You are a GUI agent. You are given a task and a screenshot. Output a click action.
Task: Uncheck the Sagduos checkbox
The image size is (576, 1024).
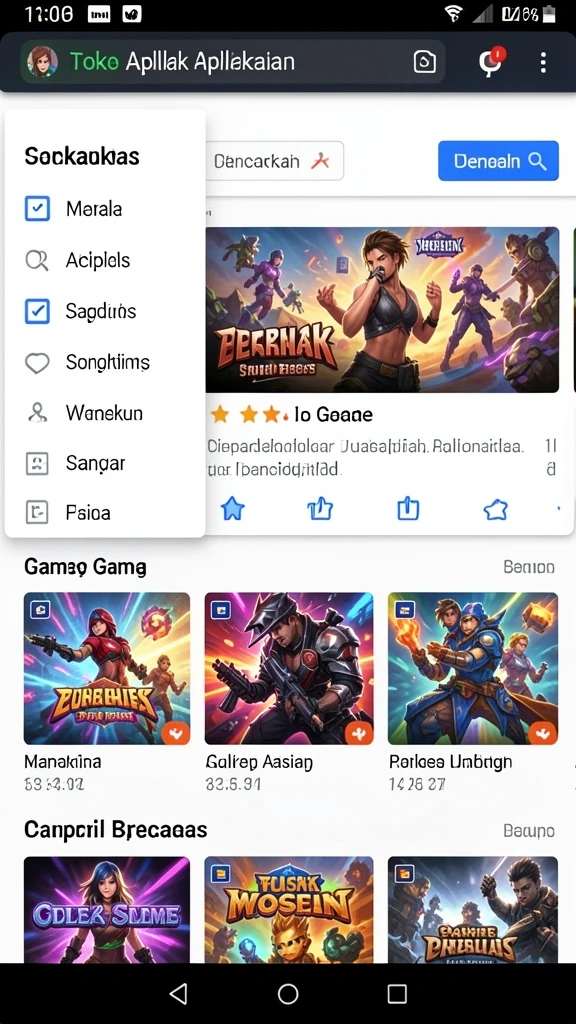pyautogui.click(x=37, y=311)
